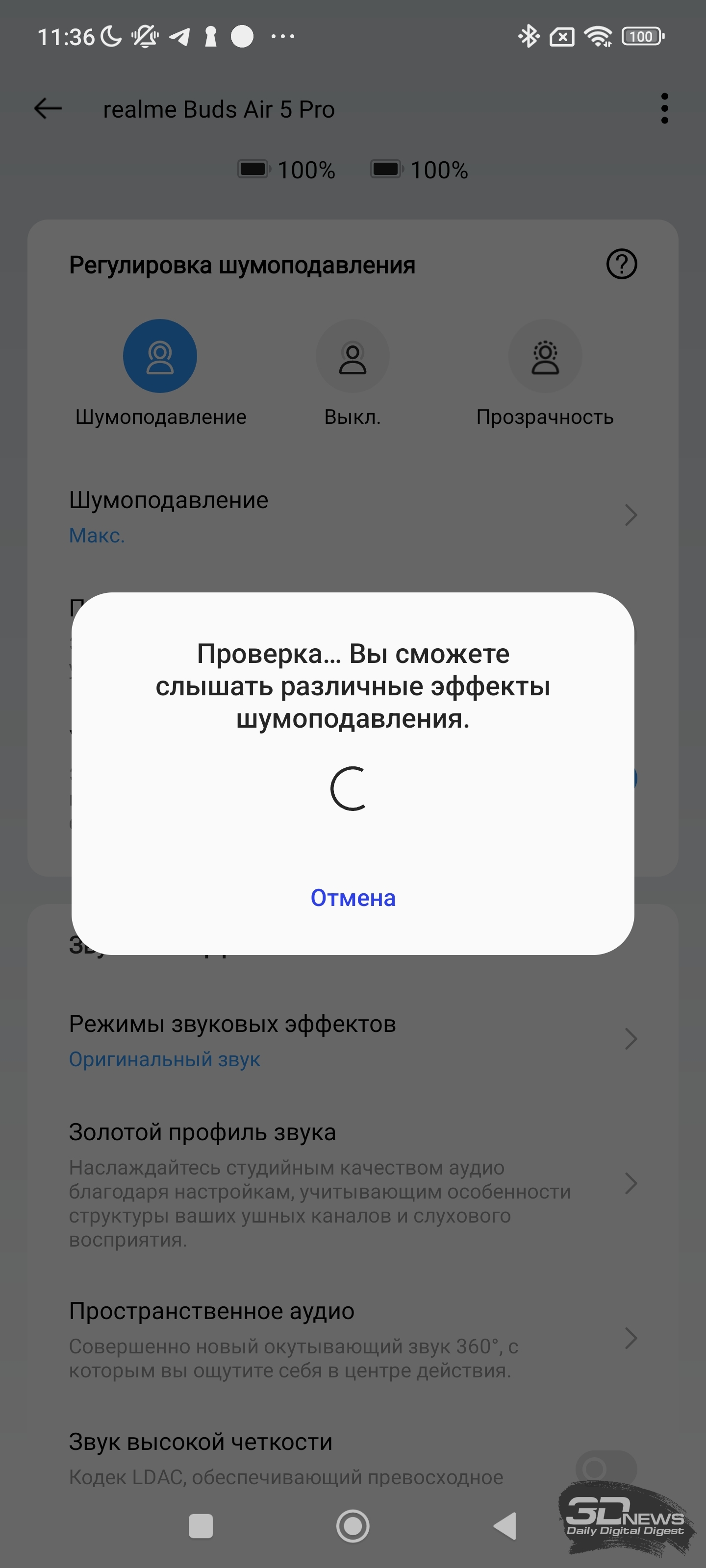Open Золотой профиль звука
Screen dimensions: 706x1568
[x=353, y=1184]
